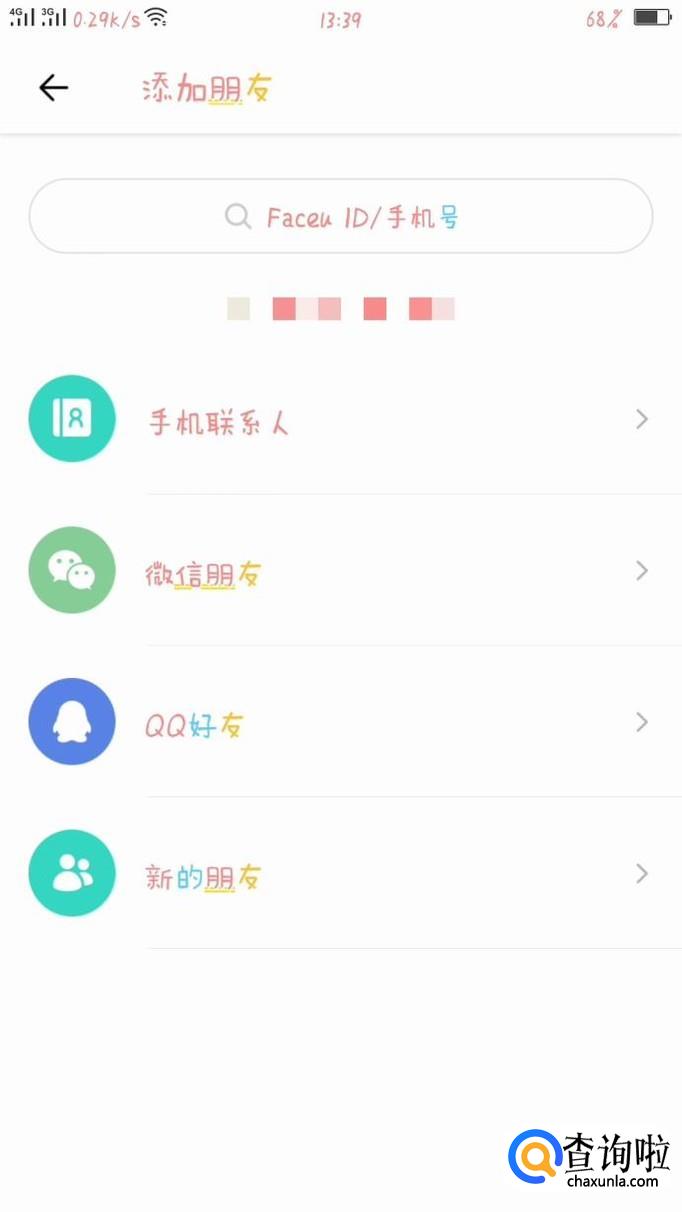
Task: Open QQ好友 (QQ friends) row
Action: point(340,723)
